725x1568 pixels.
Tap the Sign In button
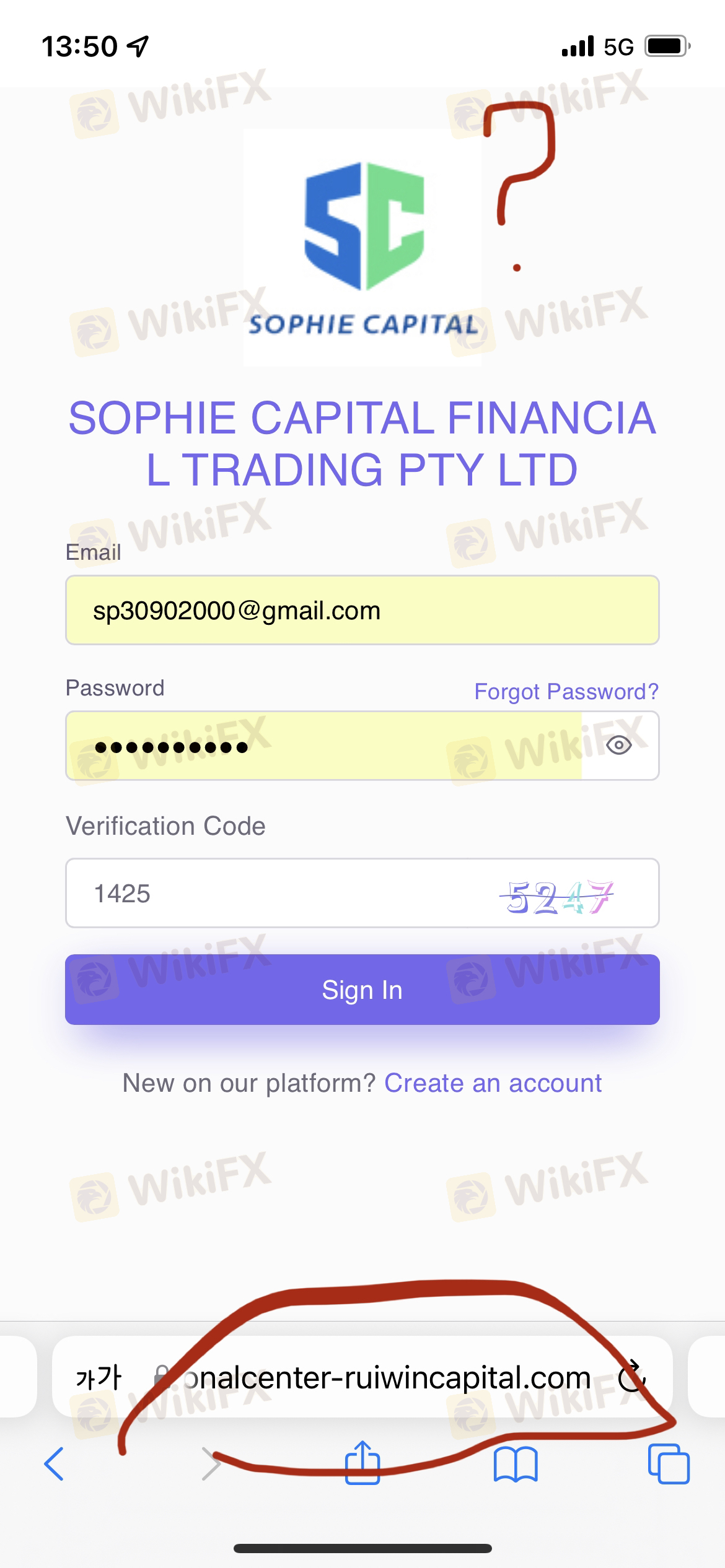[362, 990]
